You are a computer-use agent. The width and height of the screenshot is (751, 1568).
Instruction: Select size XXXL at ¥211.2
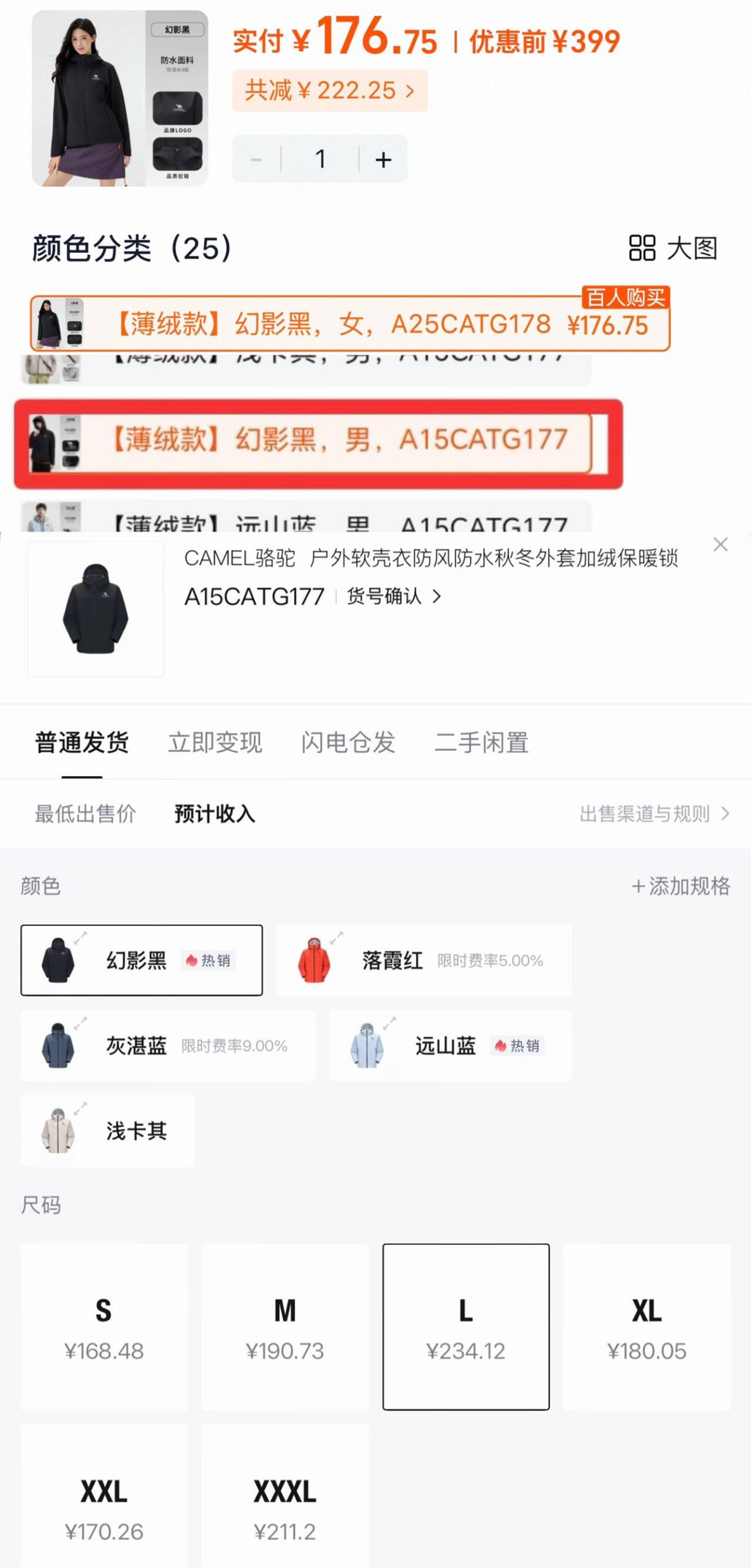(285, 1496)
